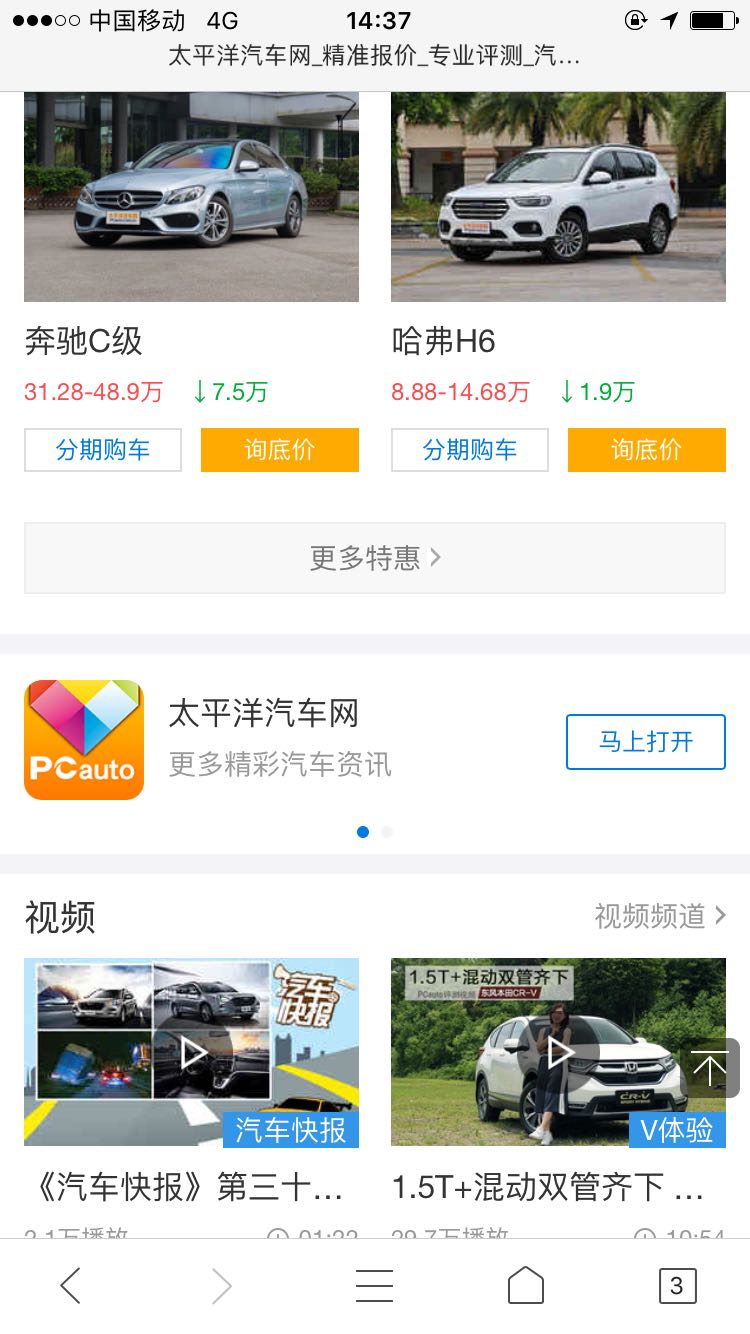The image size is (750, 1334).
Task: Tap 分期购车 for 奔驰C级
Action: click(103, 450)
